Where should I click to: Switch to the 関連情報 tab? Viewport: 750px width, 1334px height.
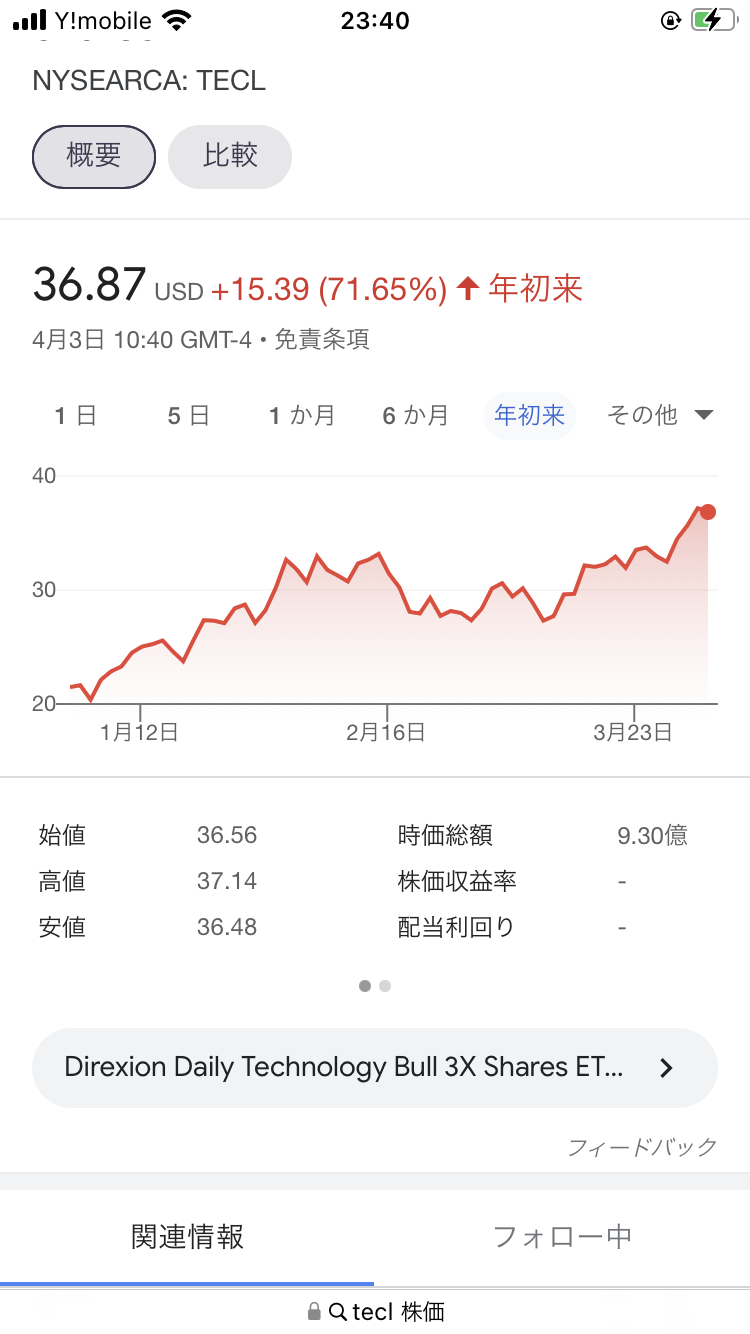(187, 1237)
